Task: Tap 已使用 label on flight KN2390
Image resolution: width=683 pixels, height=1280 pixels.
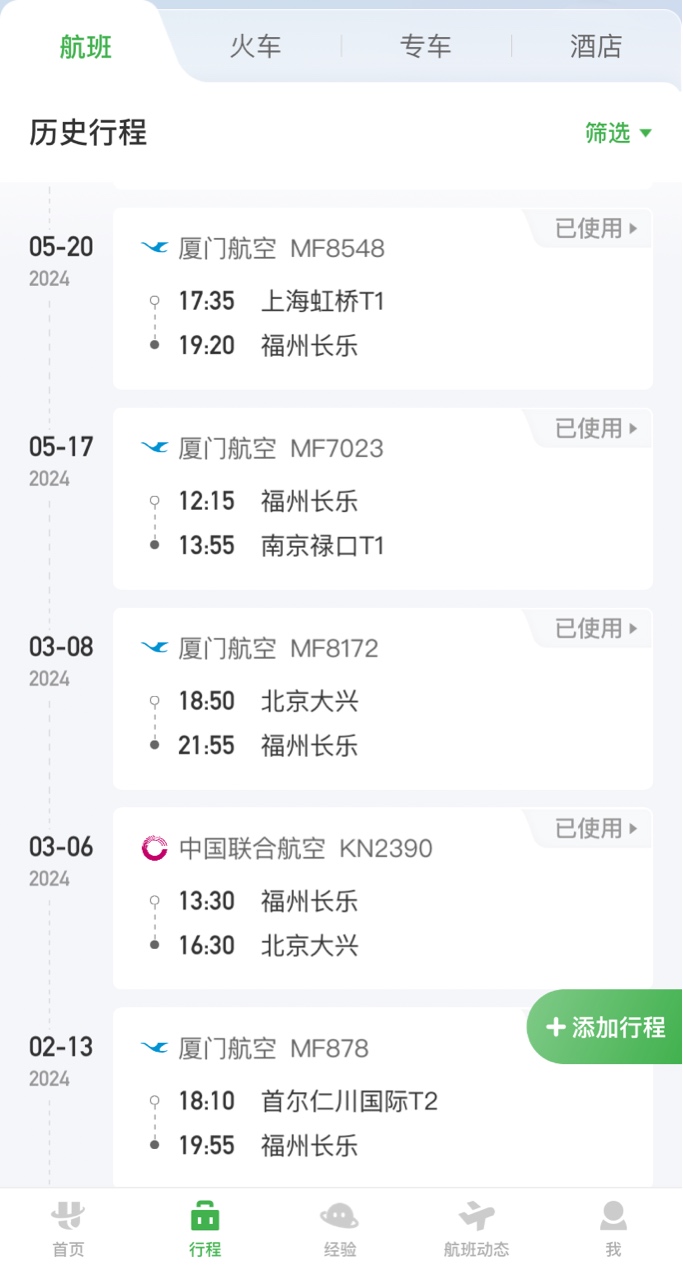Action: tap(596, 829)
